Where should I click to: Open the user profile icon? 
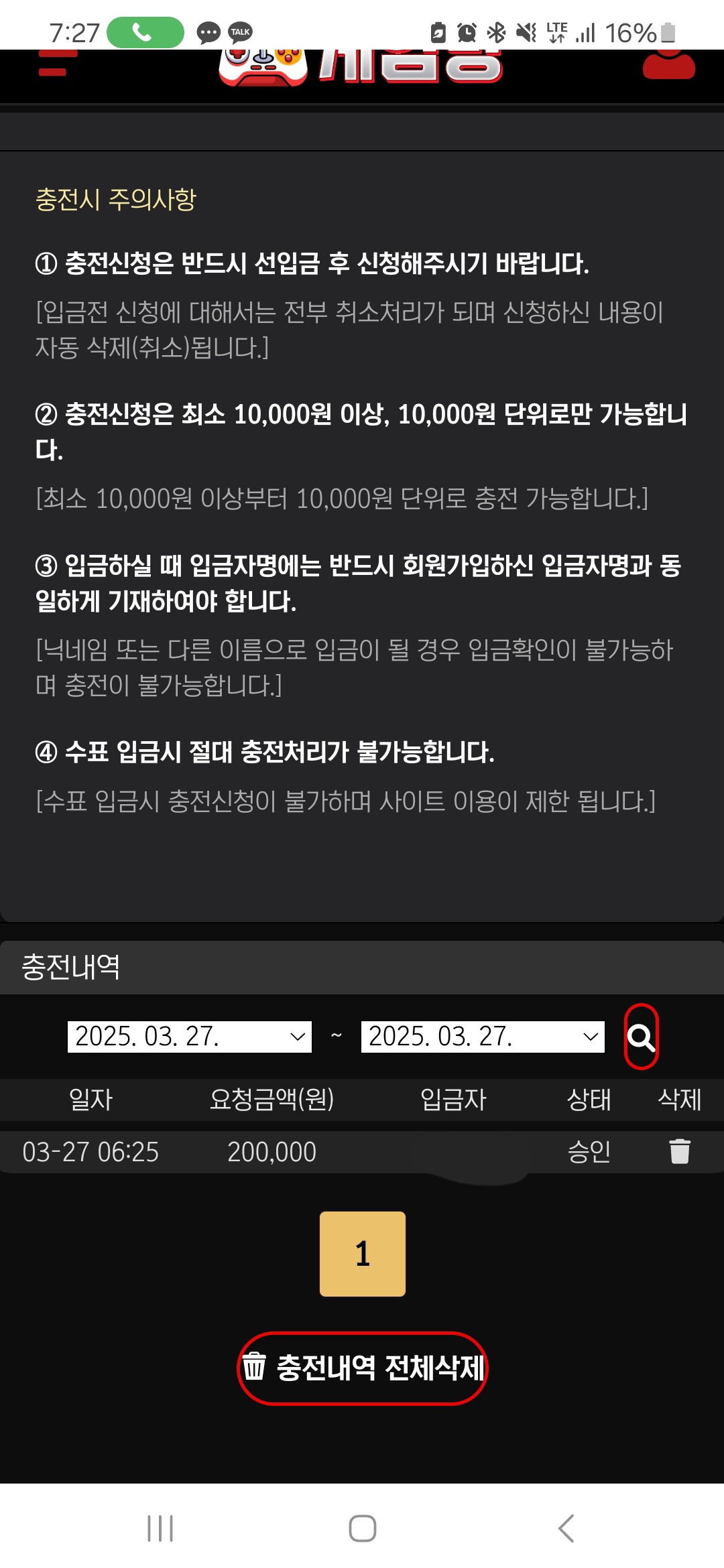668,66
